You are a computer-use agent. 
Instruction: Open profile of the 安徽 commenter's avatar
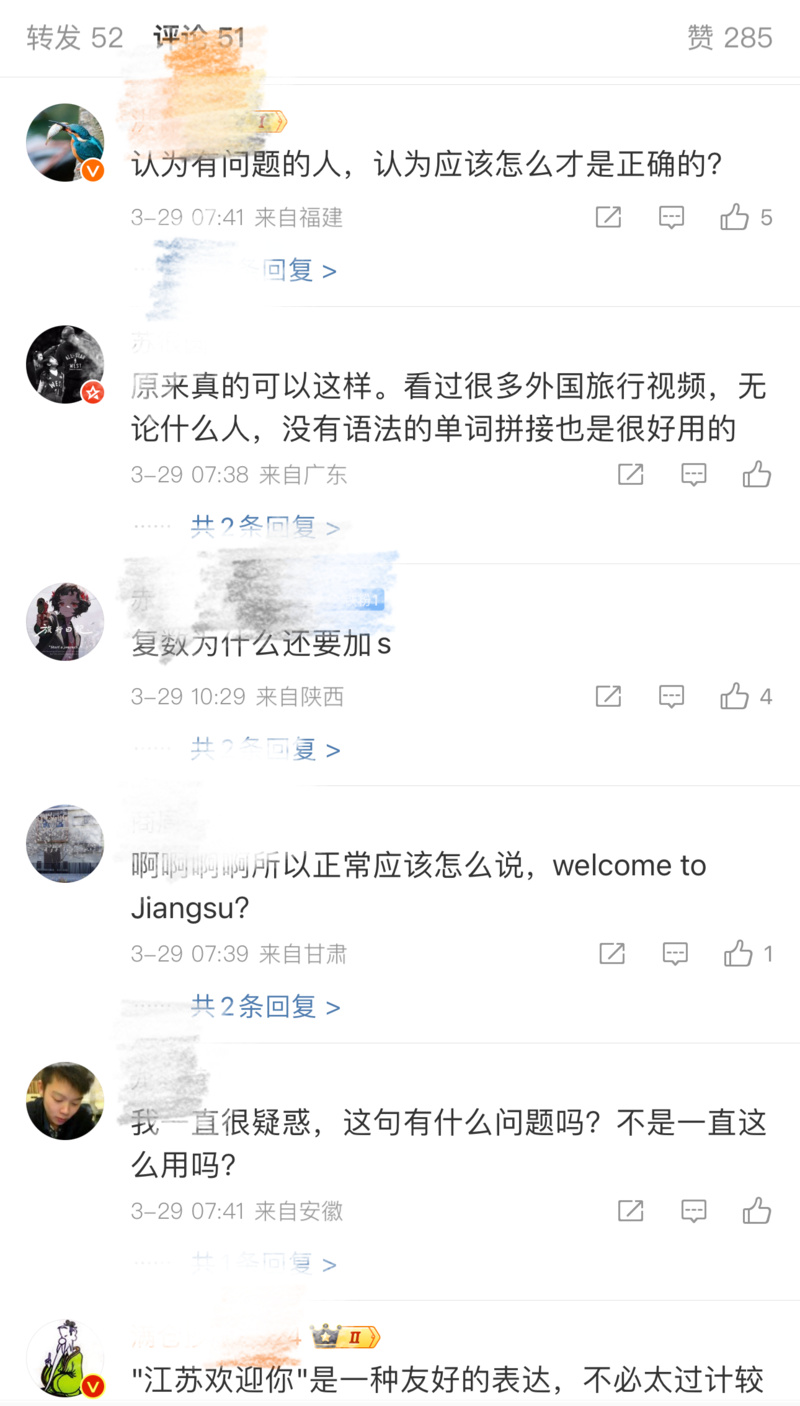65,1101
